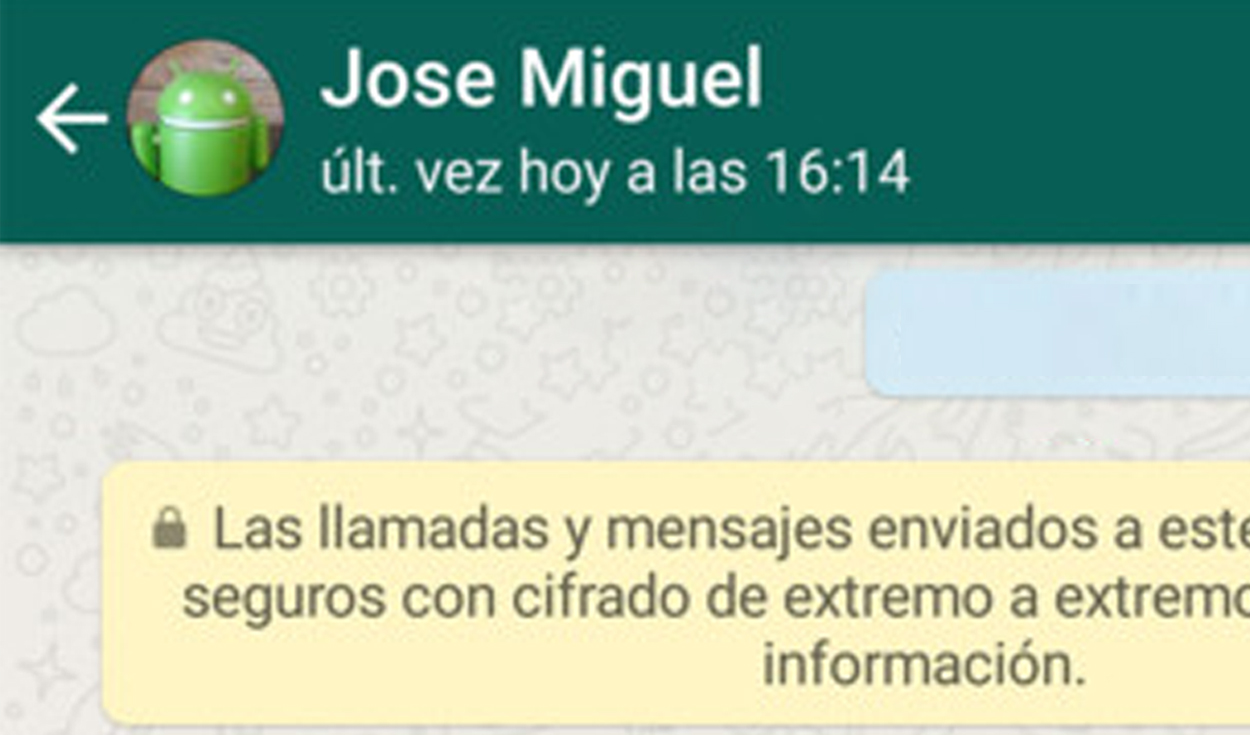The image size is (1250, 735).
Task: Go back to the chats list
Action: (x=72, y=119)
